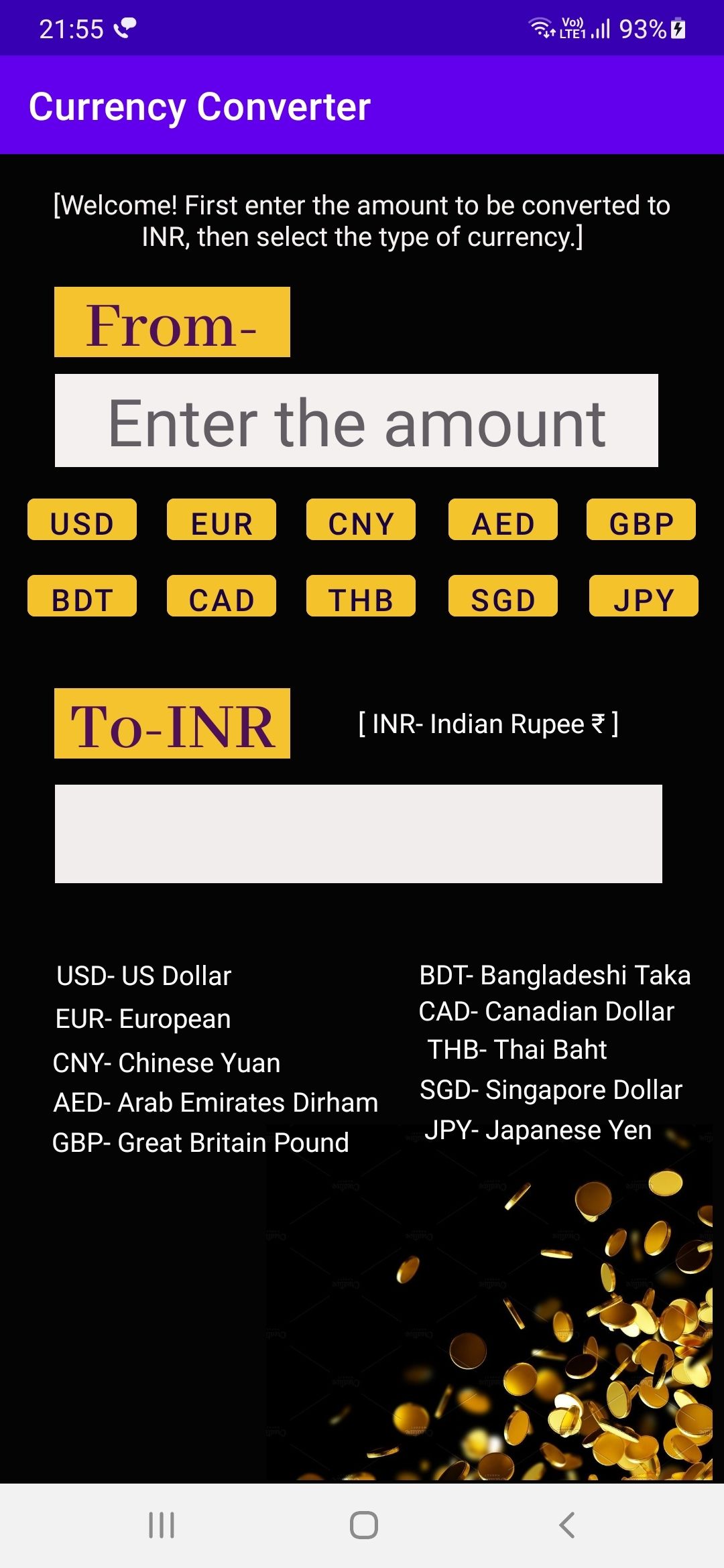Select the AED button
The width and height of the screenshot is (724, 1568).
503,520
